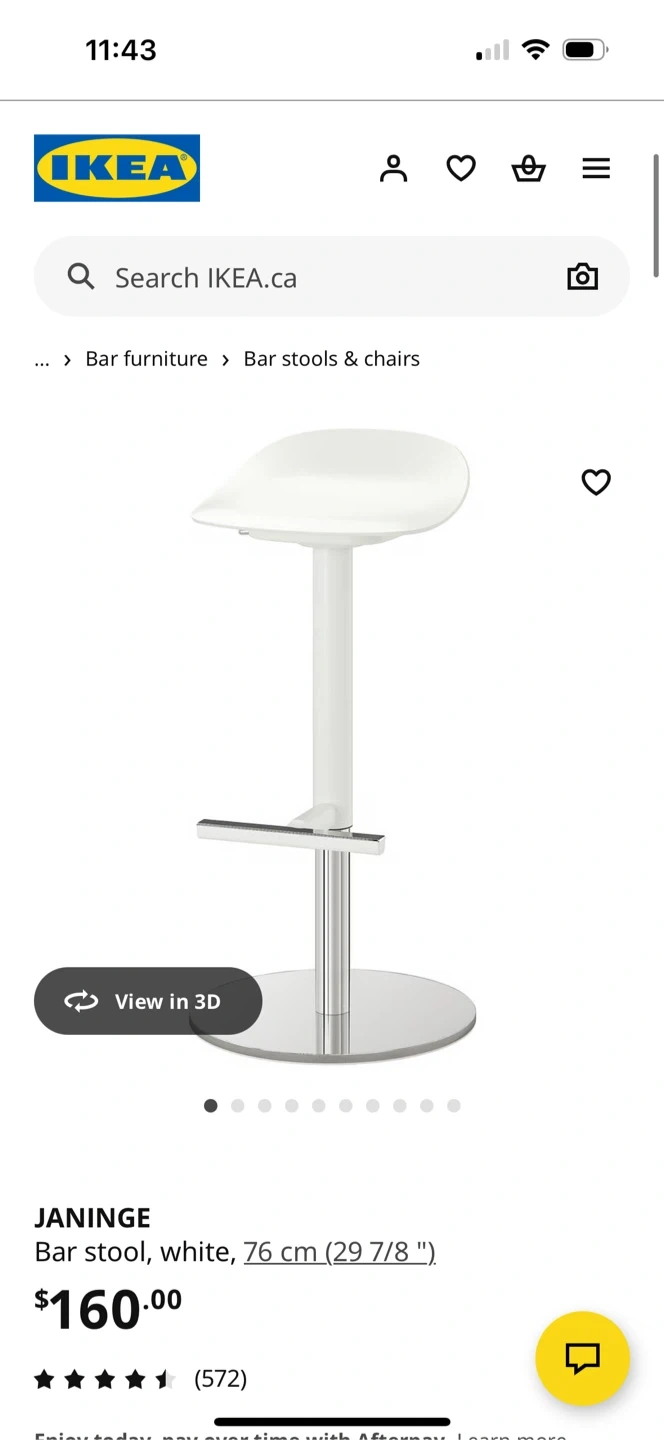This screenshot has height=1440, width=664.
Task: Expand the collapsed breadcrumb ellipsis
Action: (x=42, y=360)
